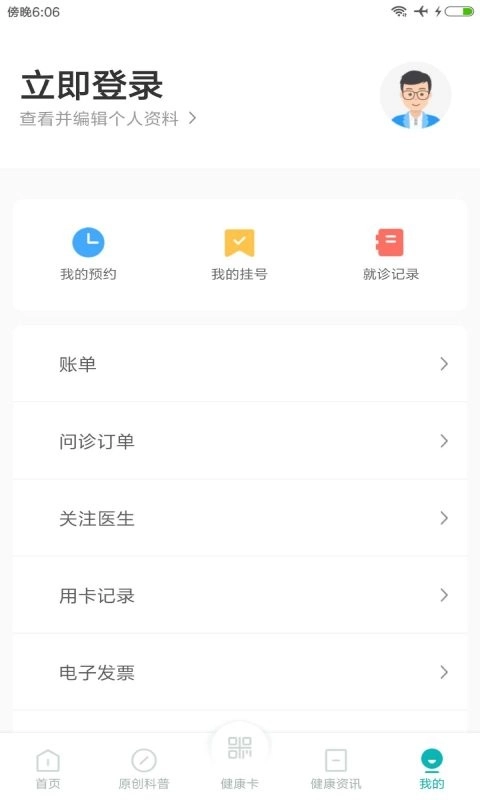Tap 立即登录 to log in
The width and height of the screenshot is (480, 800).
(92, 86)
